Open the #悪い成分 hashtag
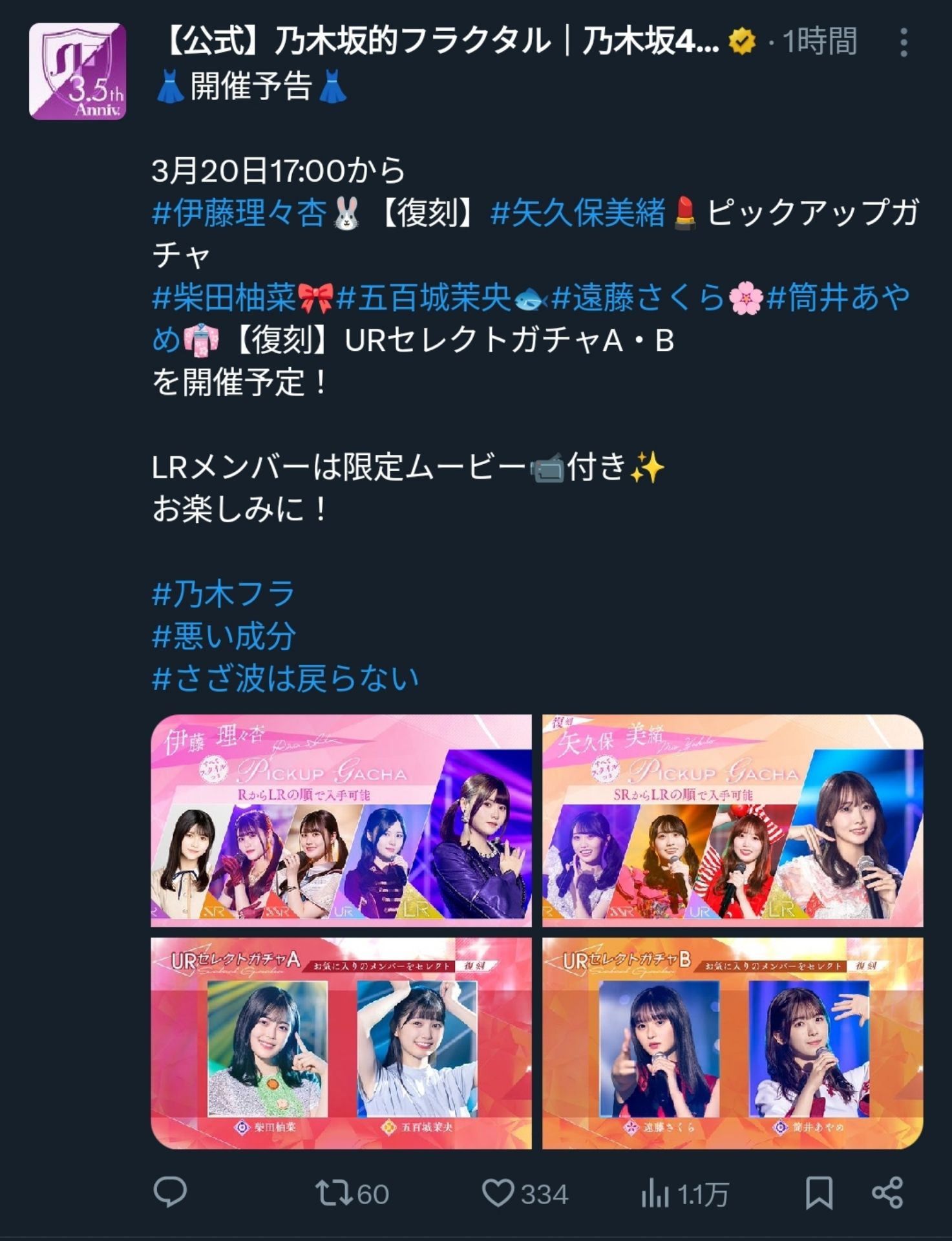Viewport: 952px width, 1241px height. tap(224, 637)
